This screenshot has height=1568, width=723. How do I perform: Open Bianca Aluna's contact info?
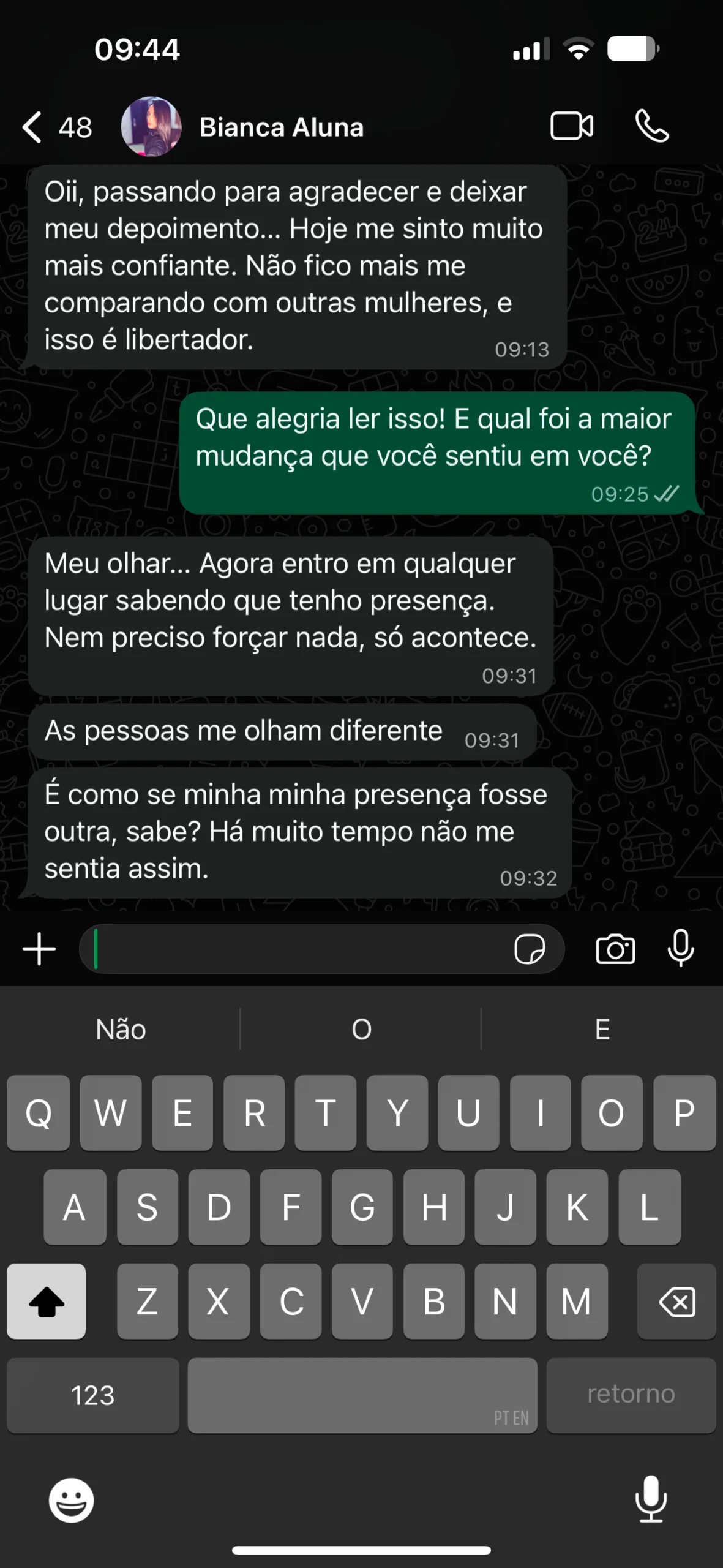[x=282, y=127]
